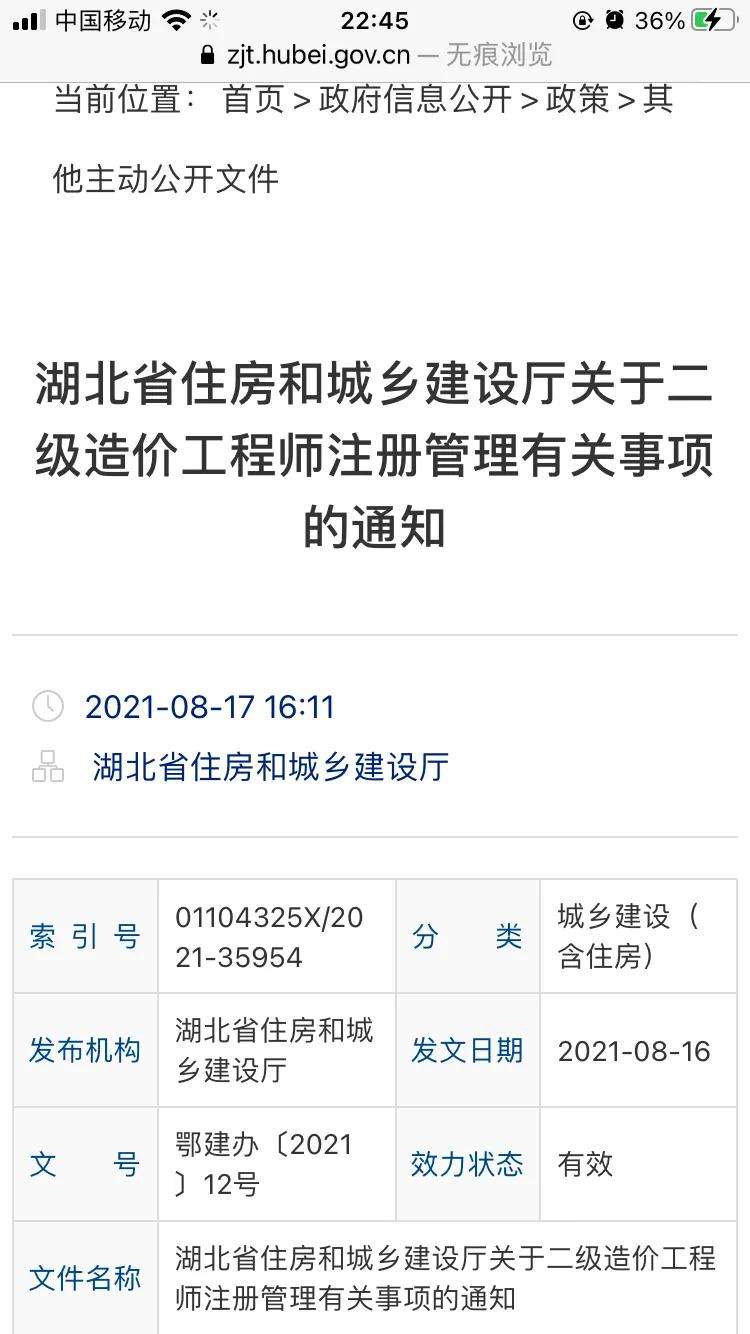Image resolution: width=750 pixels, height=1334 pixels.
Task: Tap the battery charging icon in the status bar
Action: (712, 17)
